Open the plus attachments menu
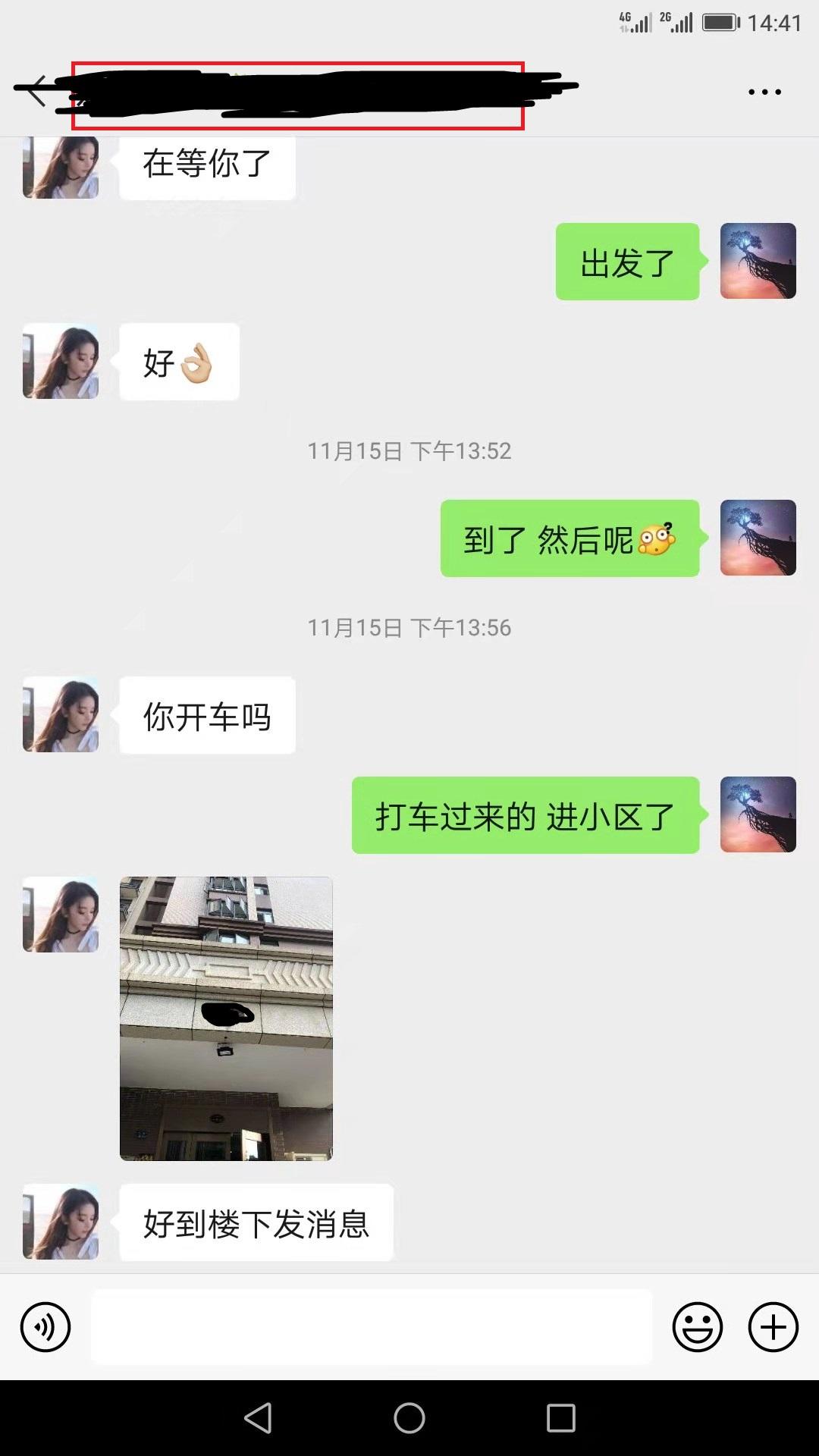Viewport: 819px width, 1456px height. pyautogui.click(x=773, y=1327)
